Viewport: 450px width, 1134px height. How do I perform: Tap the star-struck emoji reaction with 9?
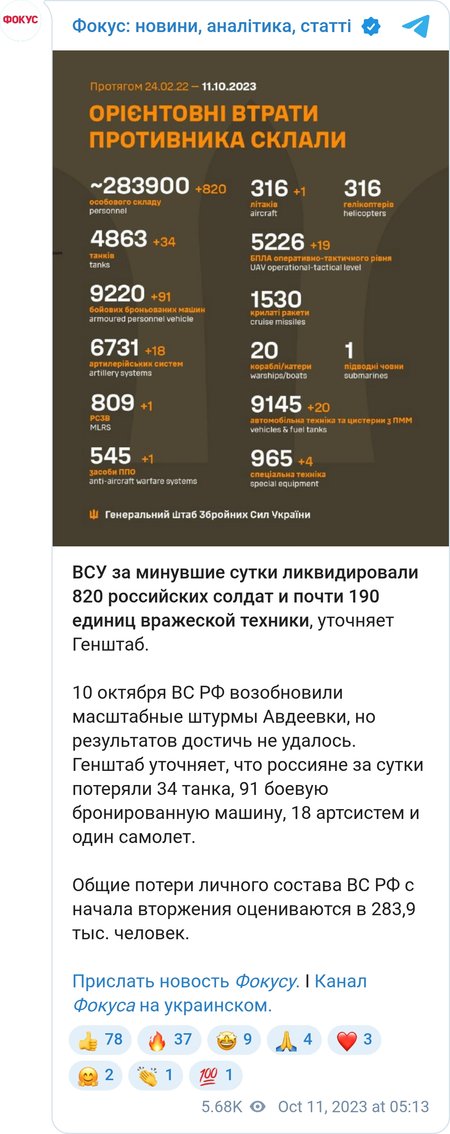click(234, 1040)
